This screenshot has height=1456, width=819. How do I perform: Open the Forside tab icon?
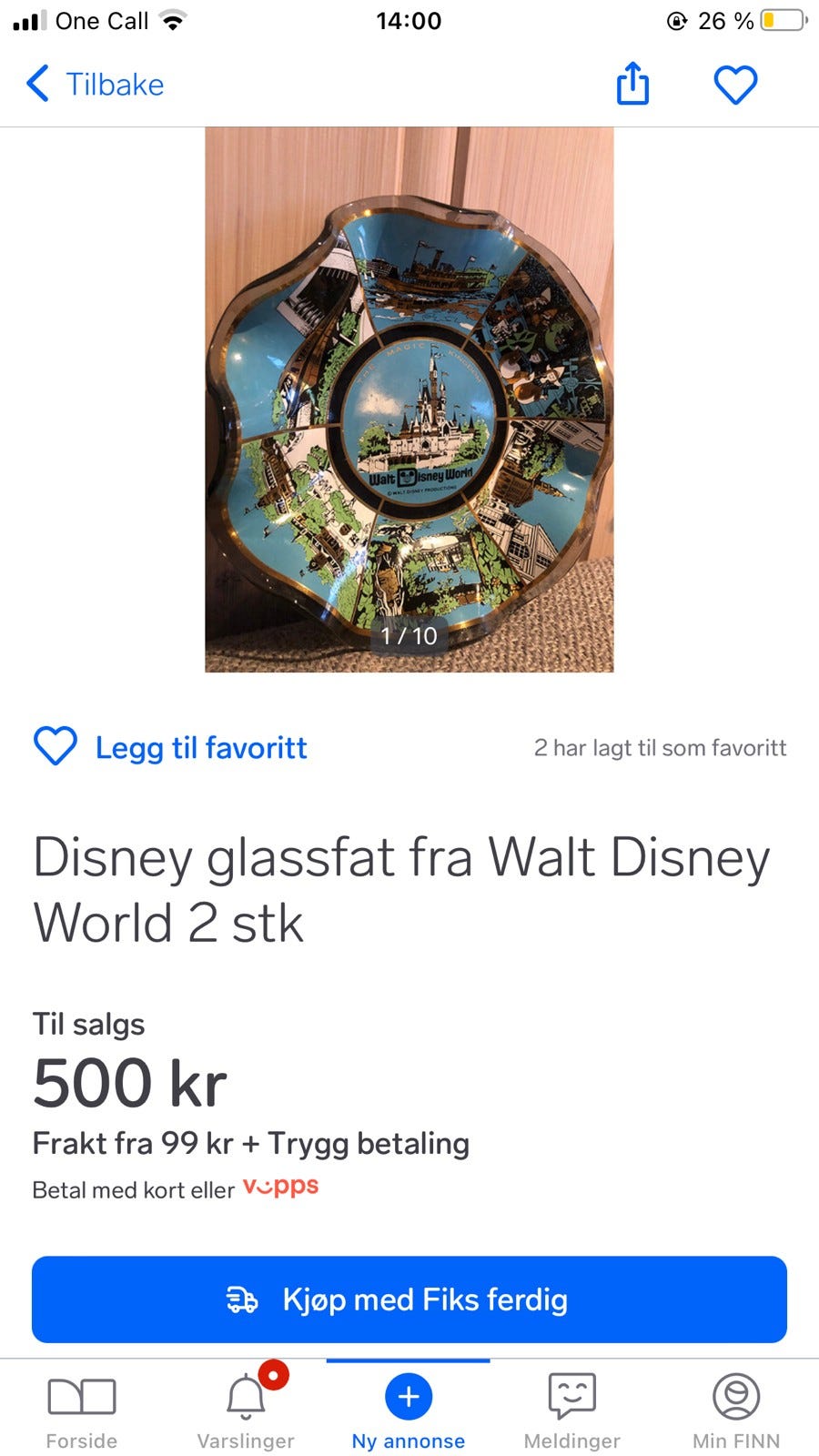81,1397
